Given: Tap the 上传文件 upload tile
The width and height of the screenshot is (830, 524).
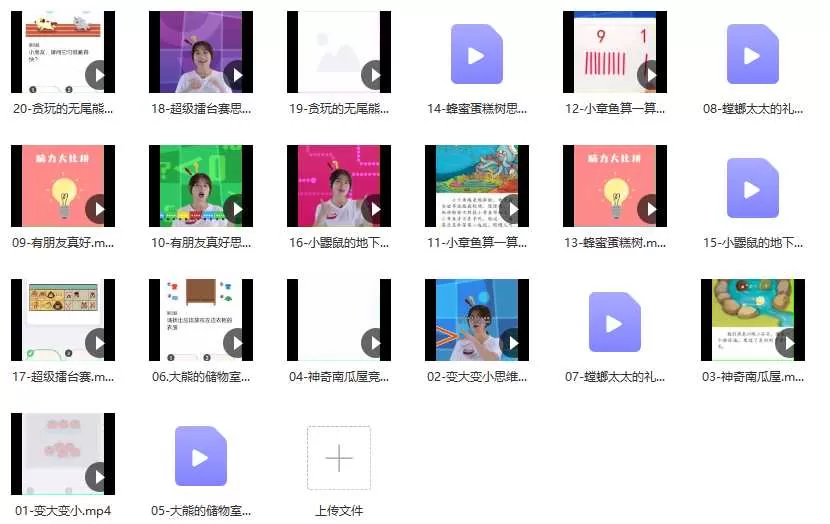Looking at the screenshot, I should pos(339,458).
